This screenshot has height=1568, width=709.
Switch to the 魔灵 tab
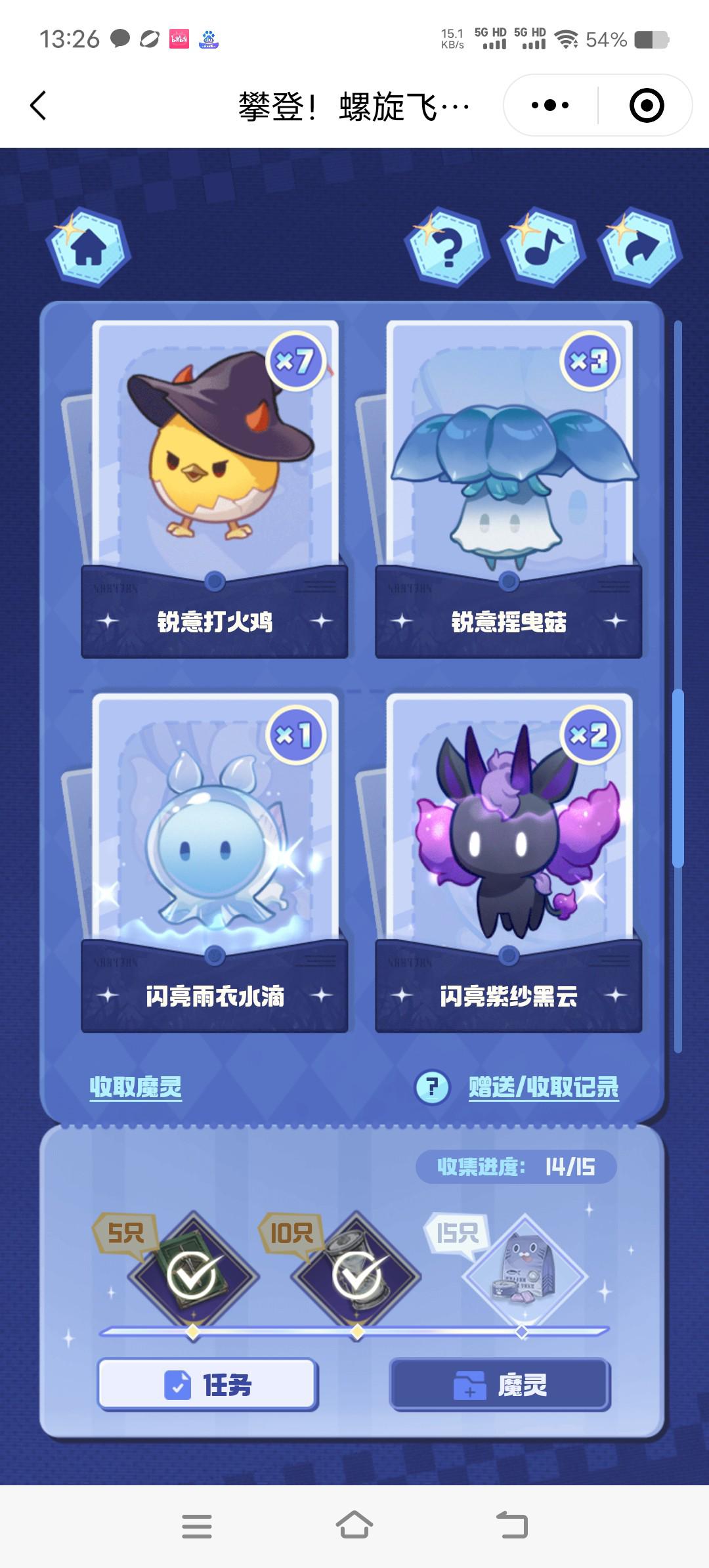(x=500, y=1384)
